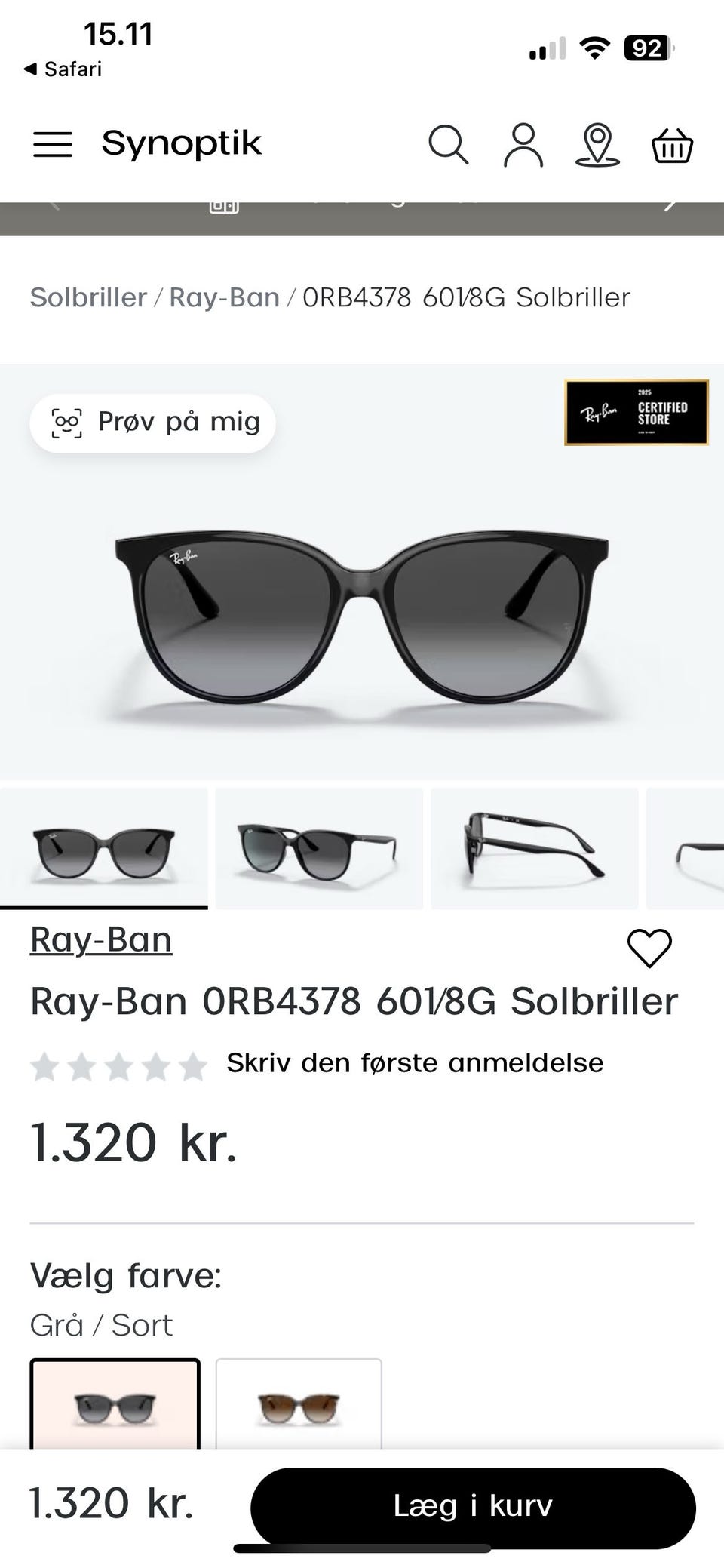Image resolution: width=724 pixels, height=1568 pixels.
Task: Click Skriv den første anmeldelse
Action: tap(413, 1062)
